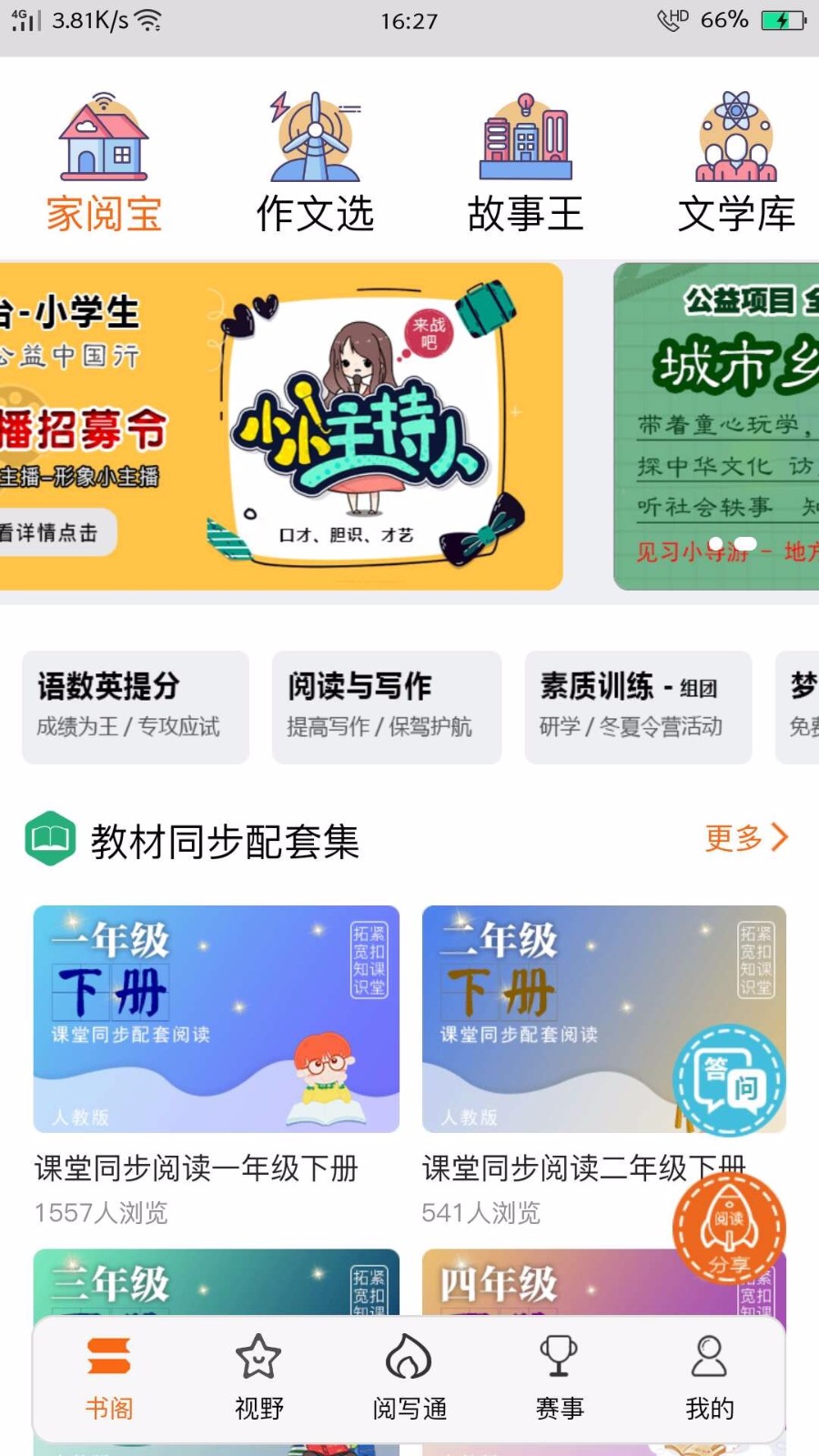This screenshot has width=819, height=1456.
Task: Open the 素质训练-组团 card
Action: point(637,705)
